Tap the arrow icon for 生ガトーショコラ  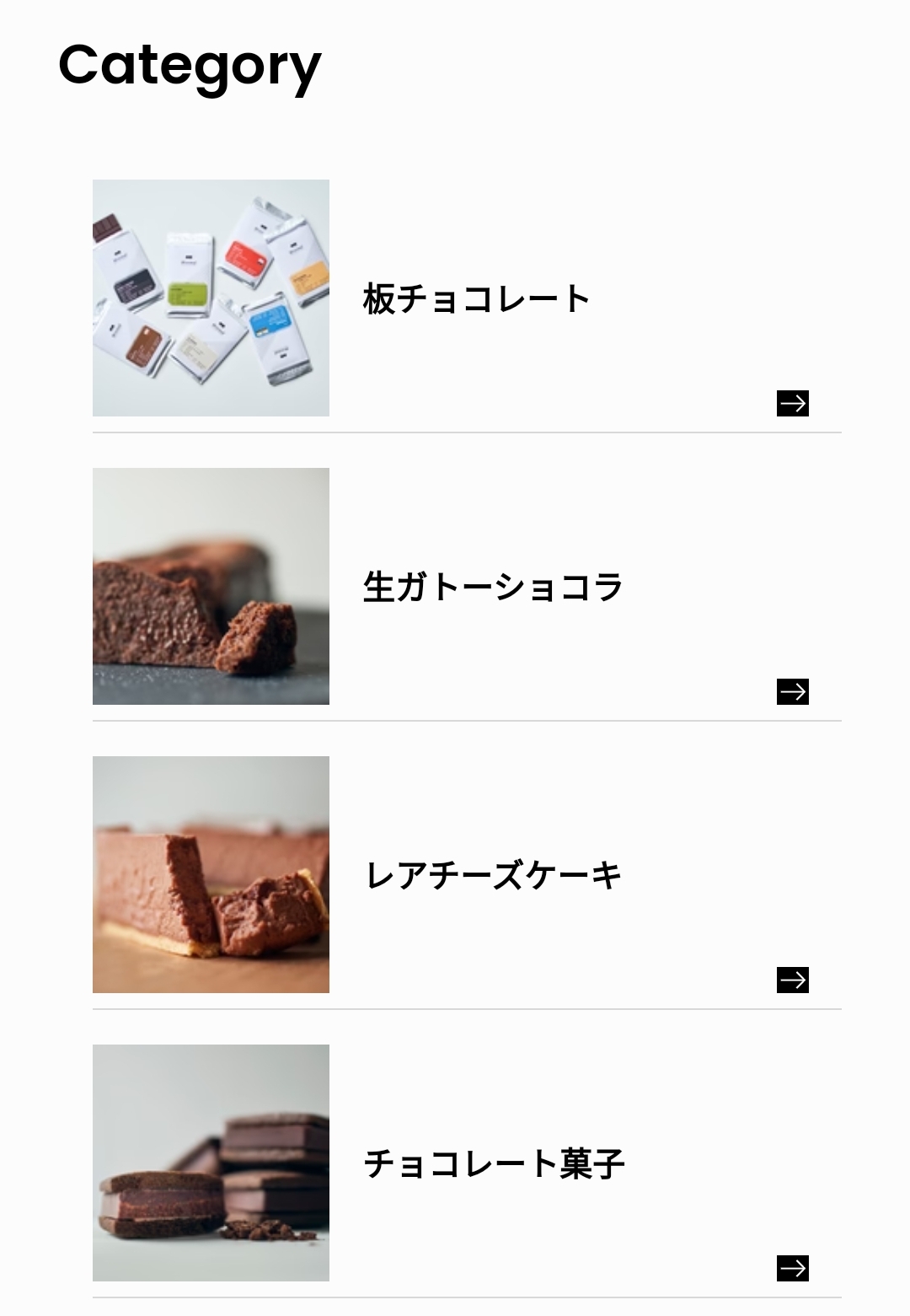pos(792,692)
